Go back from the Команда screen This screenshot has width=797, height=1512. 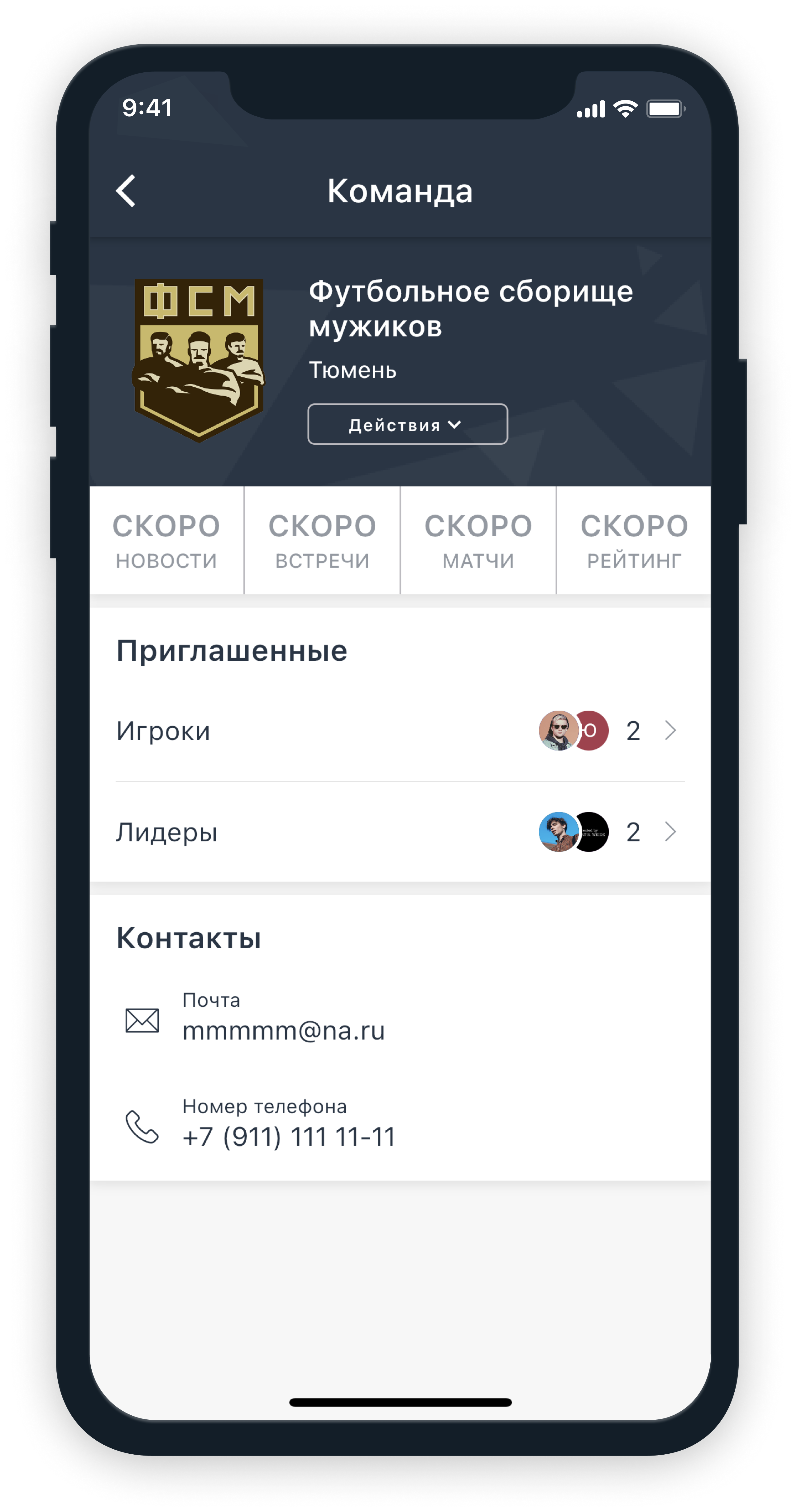tap(126, 191)
